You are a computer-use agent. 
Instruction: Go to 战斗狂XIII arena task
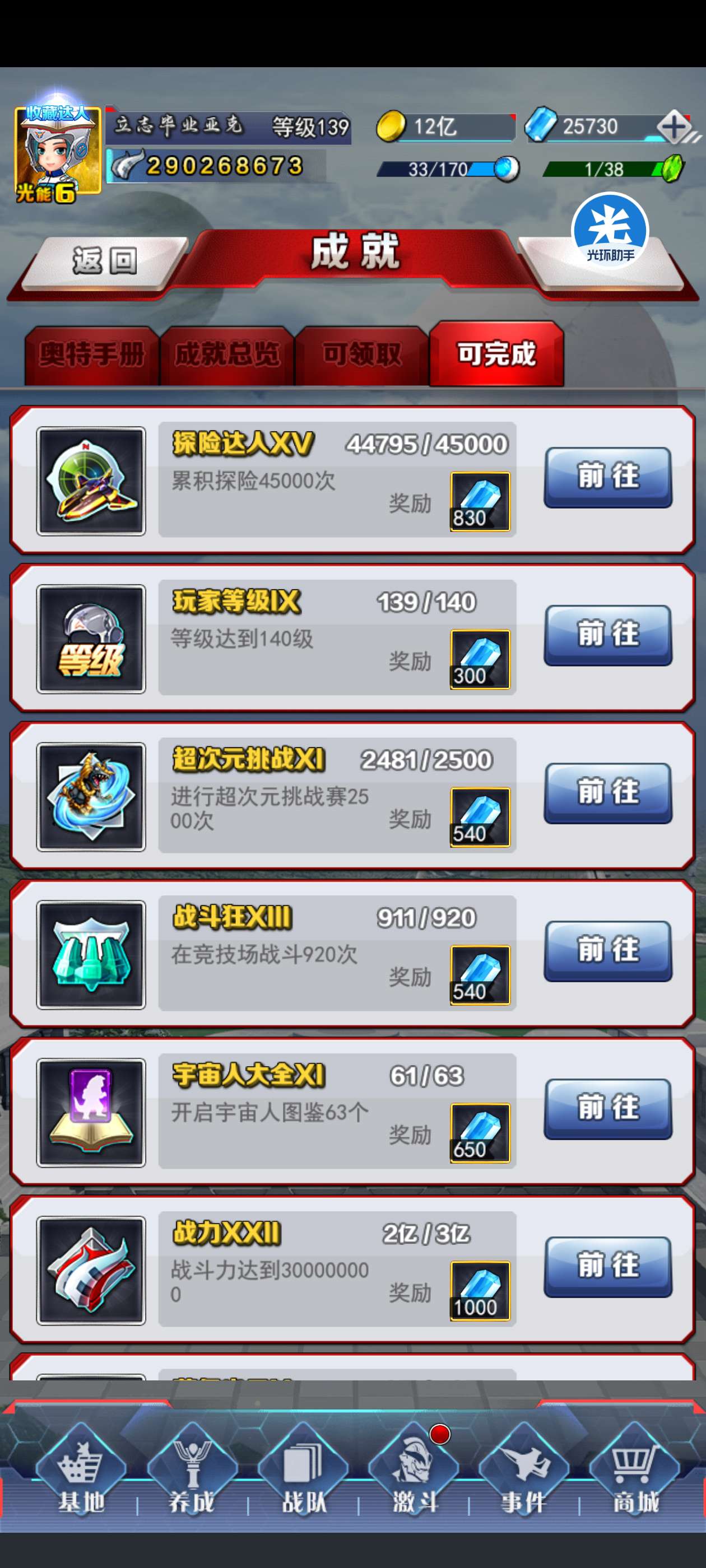(x=608, y=951)
